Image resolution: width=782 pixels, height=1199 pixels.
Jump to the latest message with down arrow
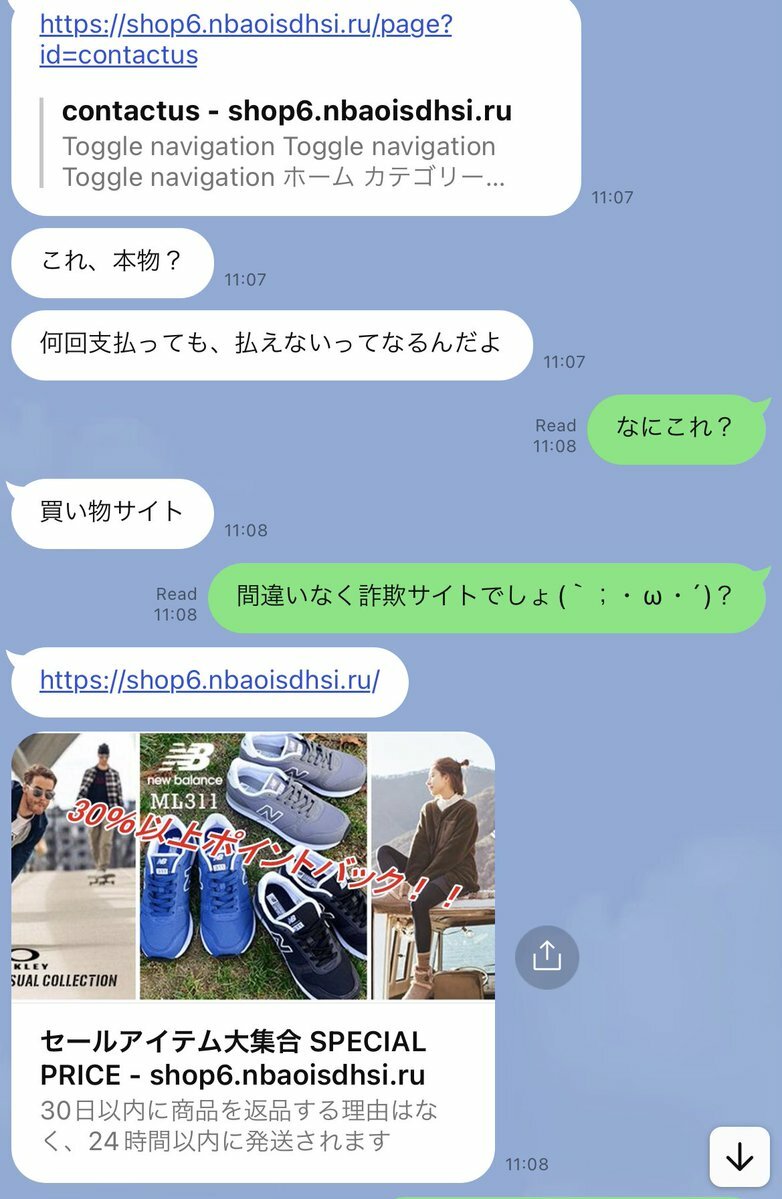click(739, 1157)
